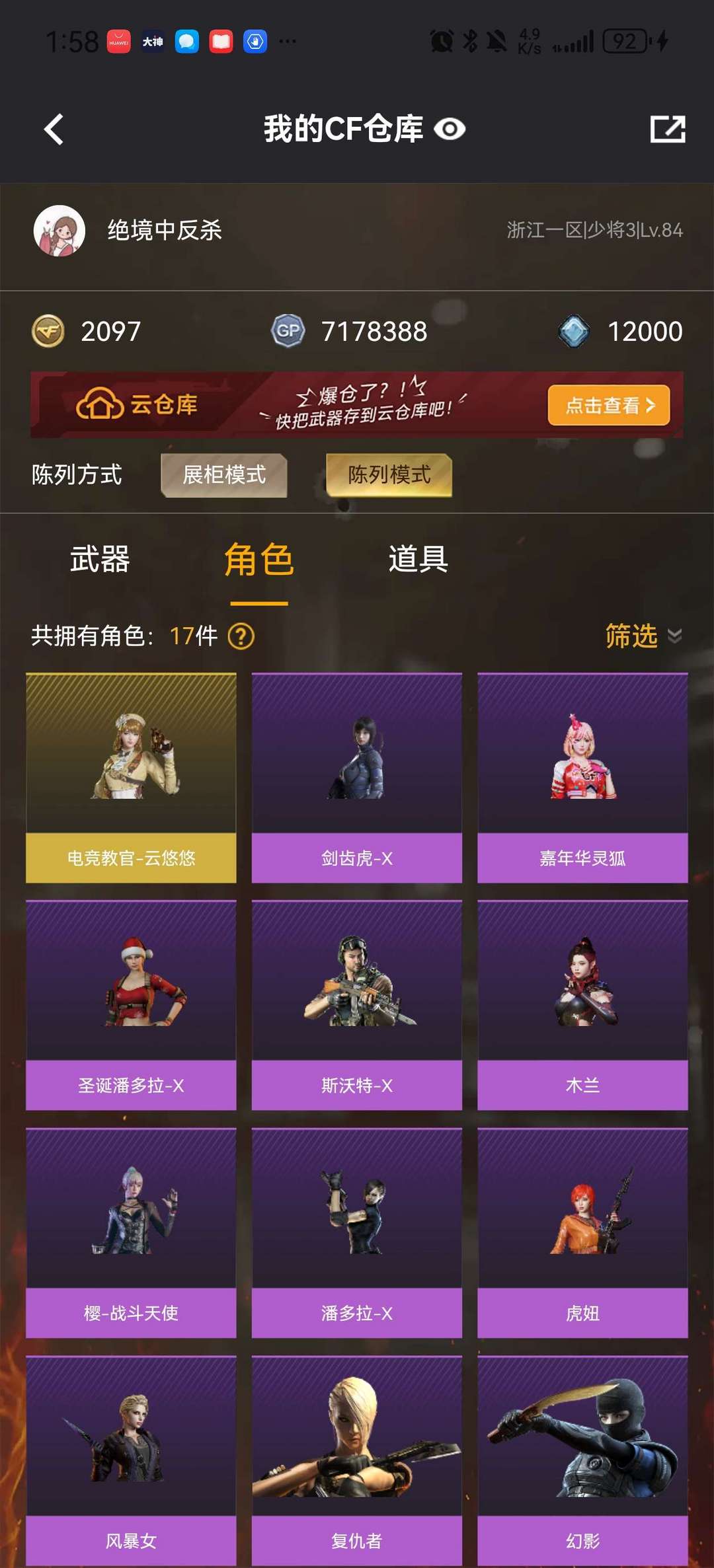Toggle warehouse visibility with the eye icon
This screenshot has width=714, height=1568.
(x=450, y=130)
